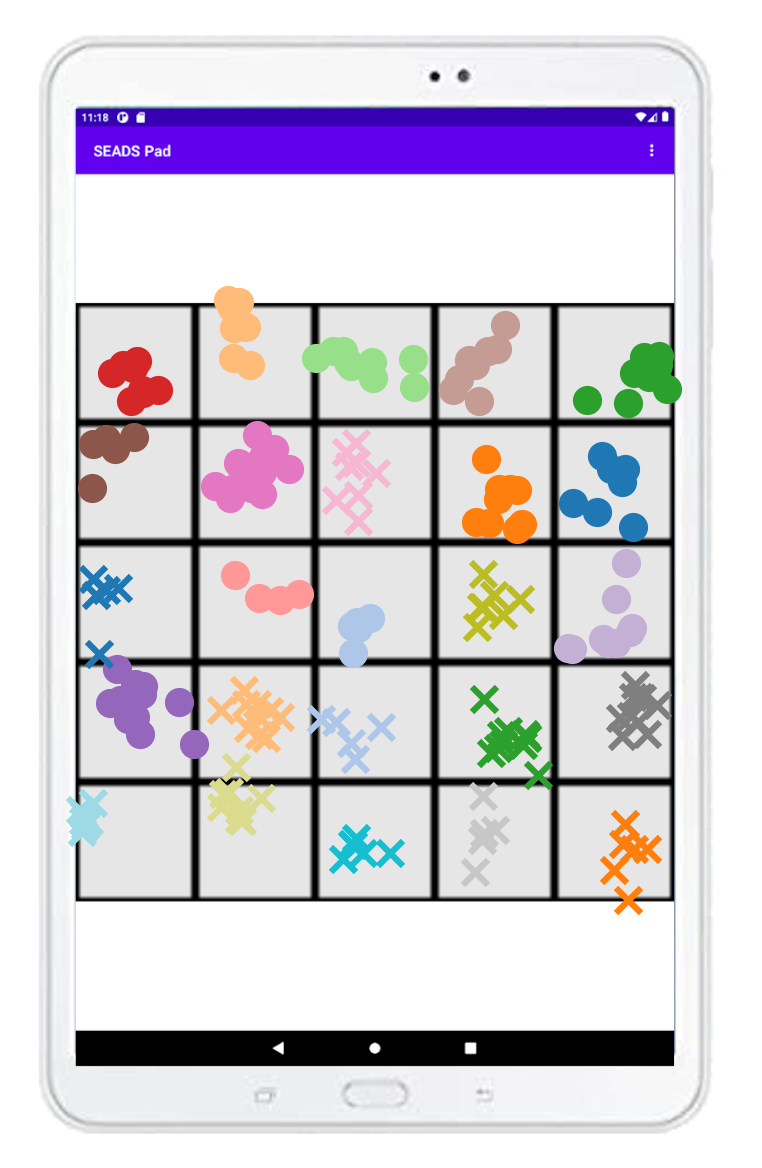Tap the grid square with red dots
This screenshot has width=762, height=1168.
(x=135, y=363)
